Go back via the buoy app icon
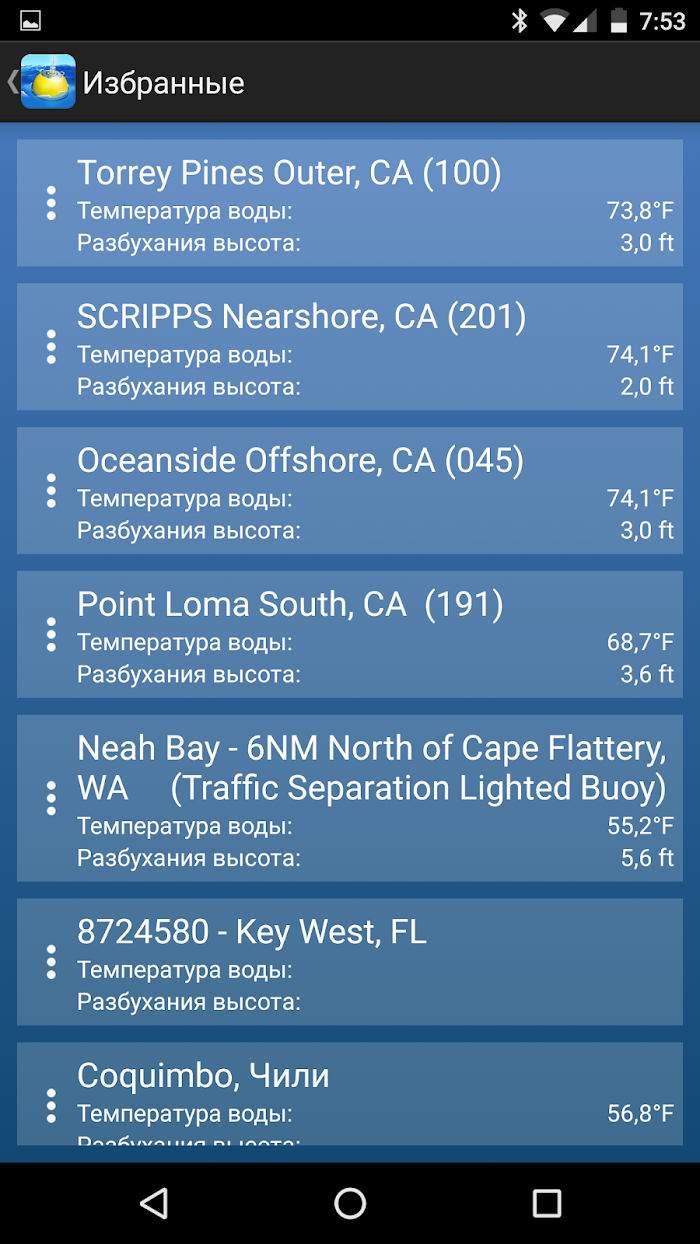Viewport: 700px width, 1244px height. point(48,82)
